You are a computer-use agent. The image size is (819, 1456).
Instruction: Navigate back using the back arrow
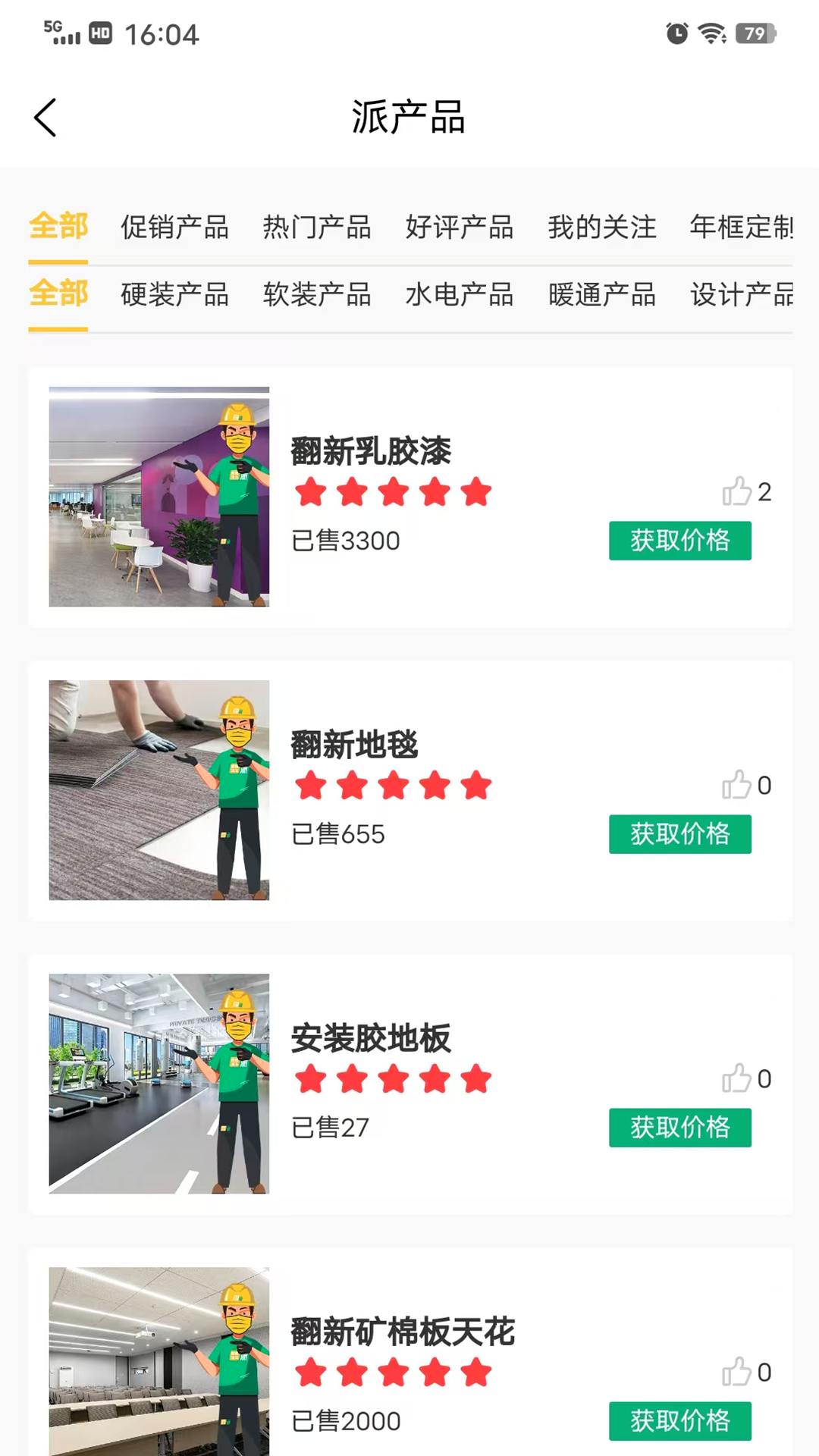[45, 118]
